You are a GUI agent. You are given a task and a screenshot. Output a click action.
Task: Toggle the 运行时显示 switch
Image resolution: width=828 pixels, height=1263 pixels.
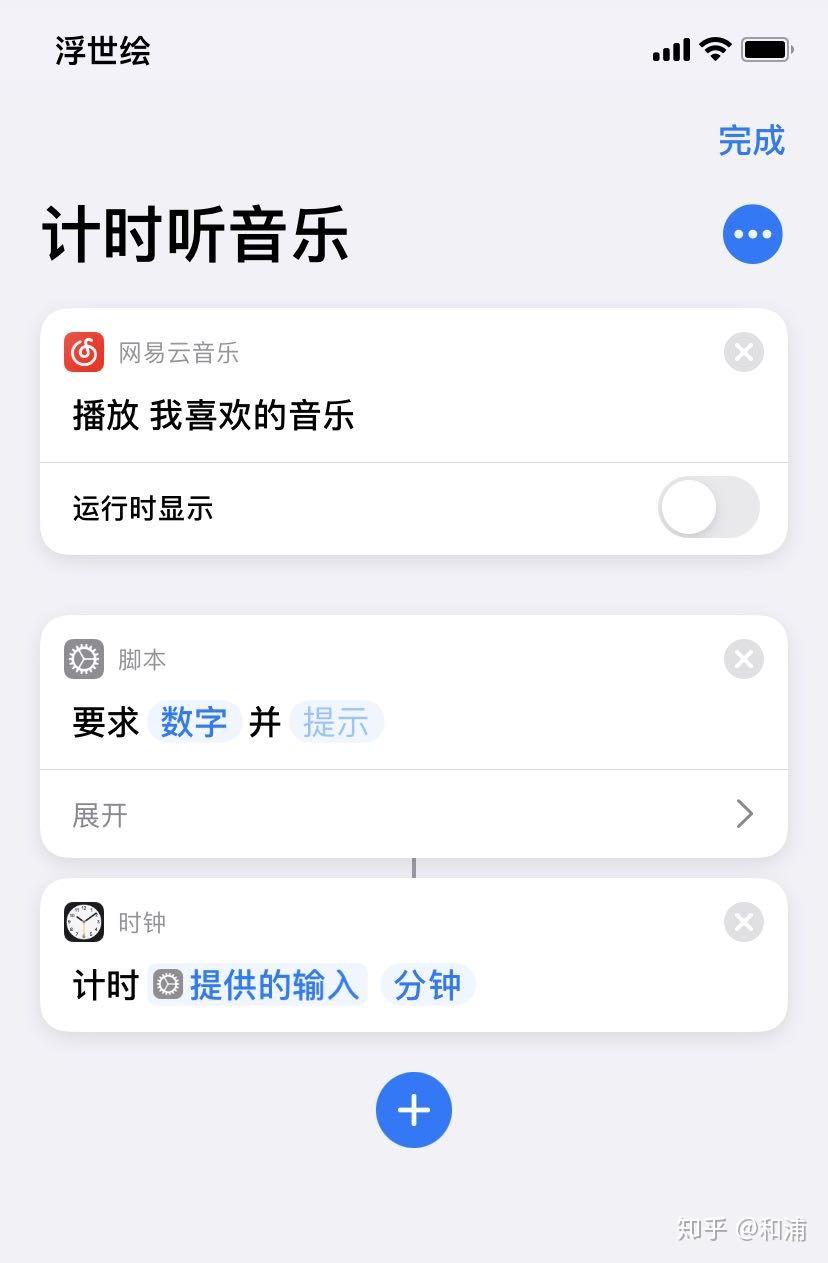click(708, 507)
